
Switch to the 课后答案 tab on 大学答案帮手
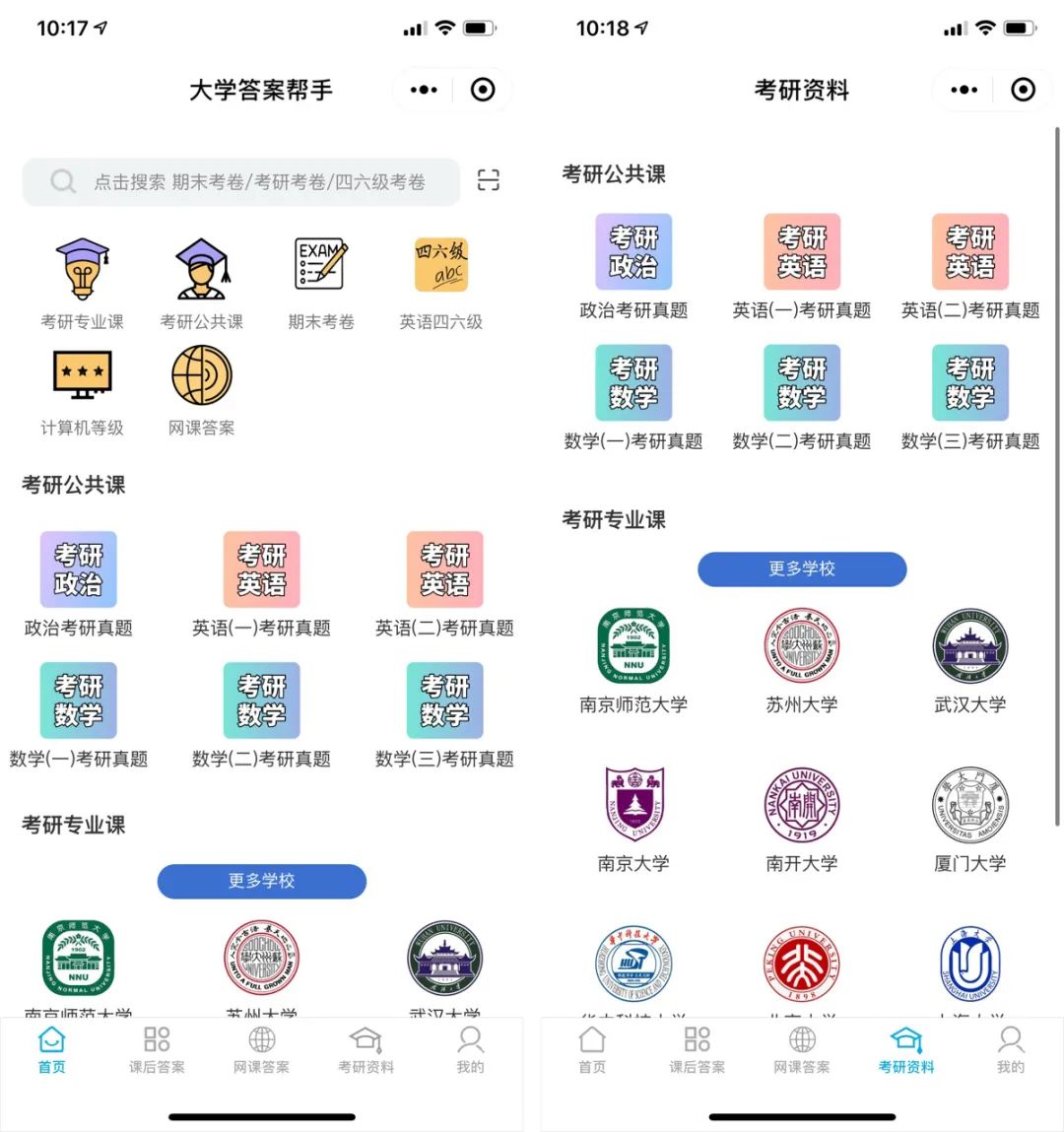point(157,1049)
